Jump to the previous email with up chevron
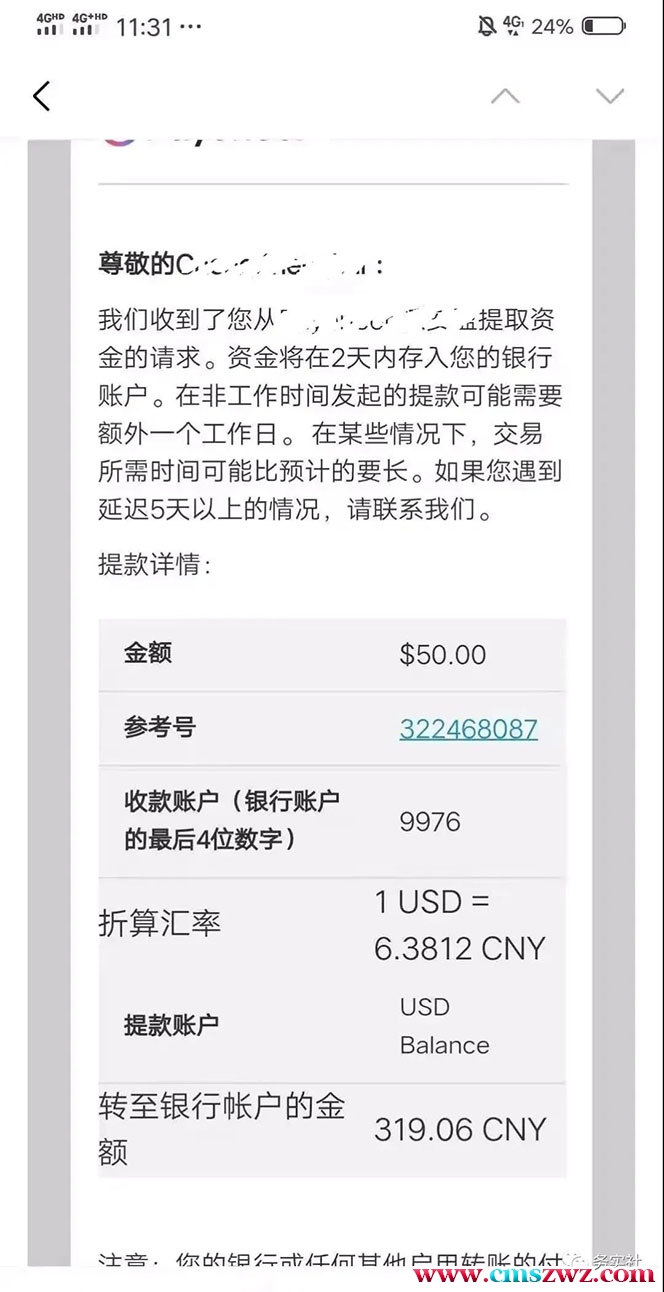 click(x=505, y=96)
